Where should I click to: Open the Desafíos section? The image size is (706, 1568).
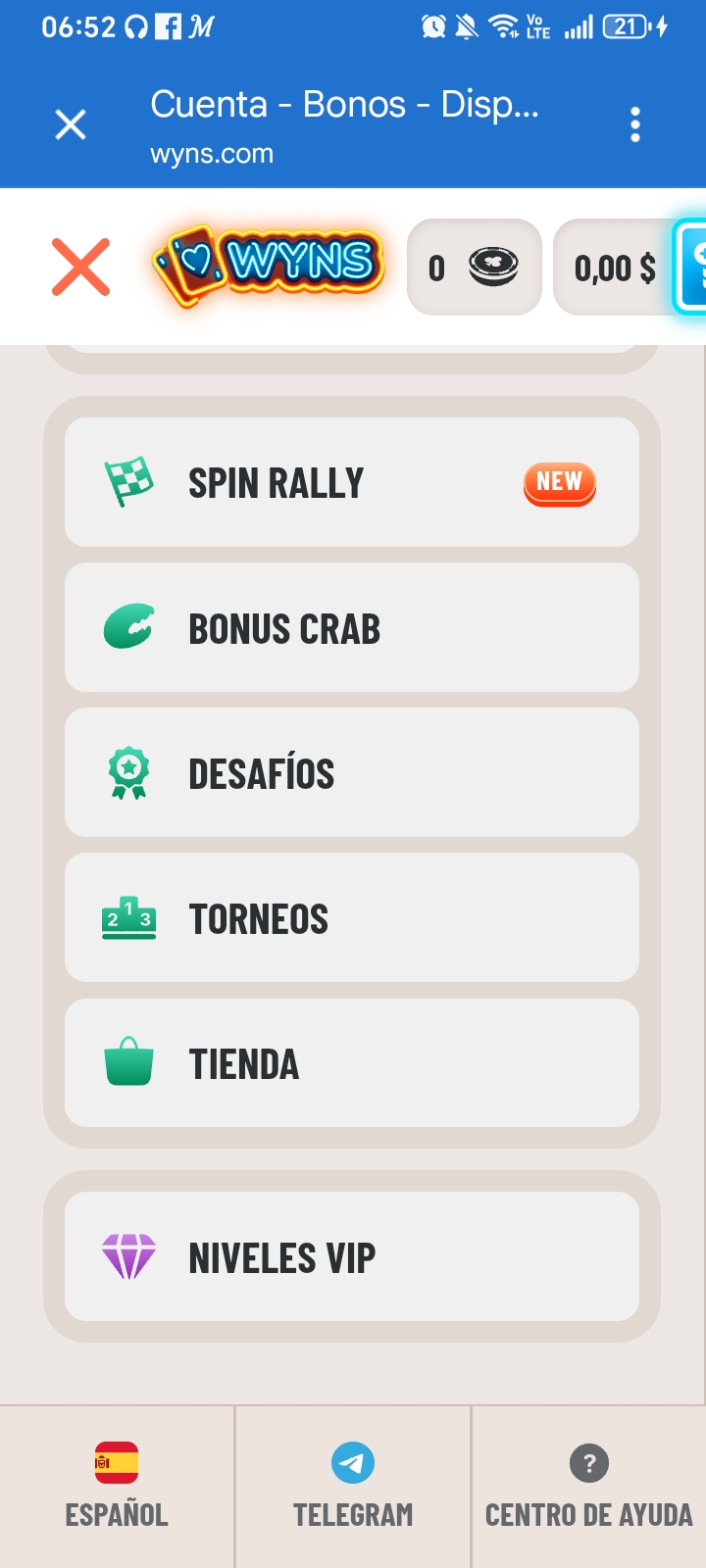click(352, 772)
